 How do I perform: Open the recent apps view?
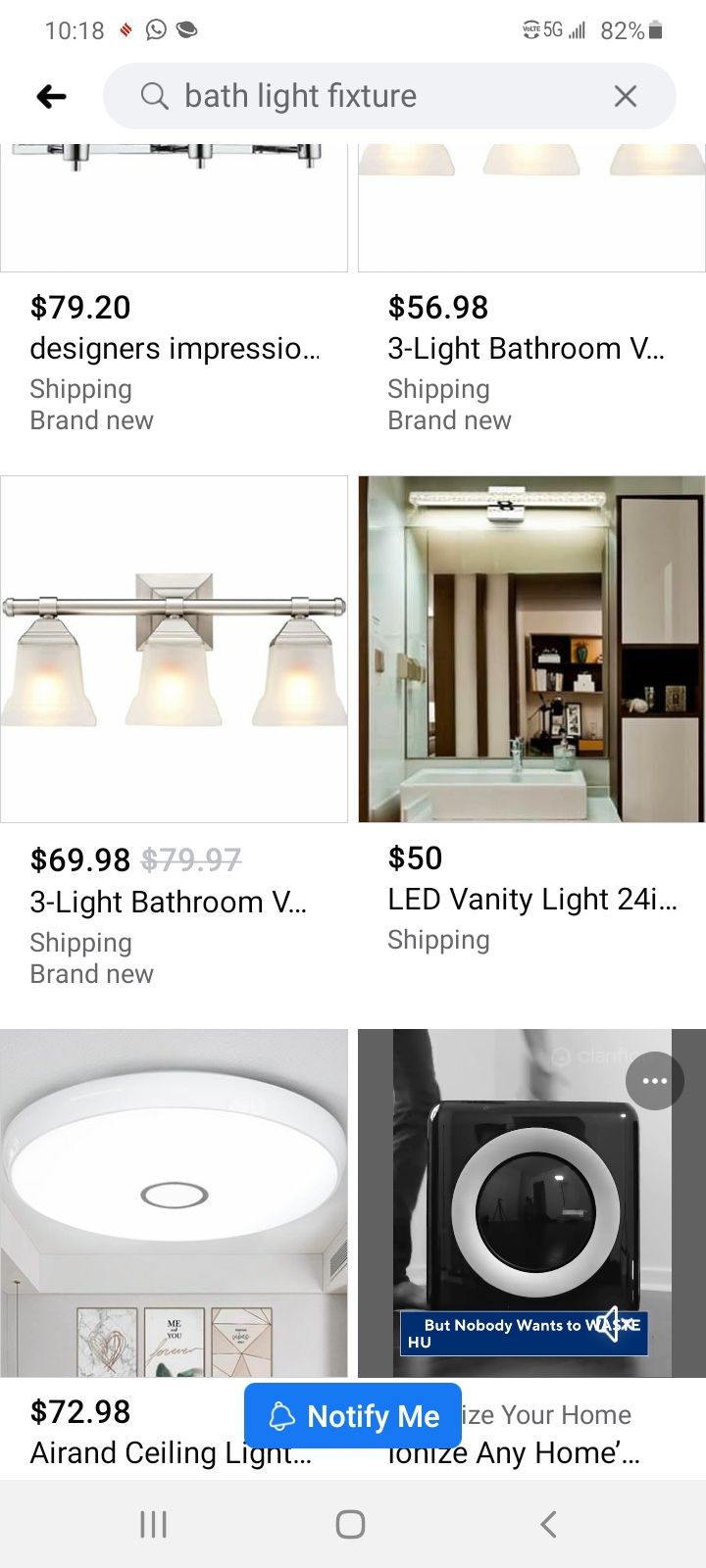tap(153, 1524)
